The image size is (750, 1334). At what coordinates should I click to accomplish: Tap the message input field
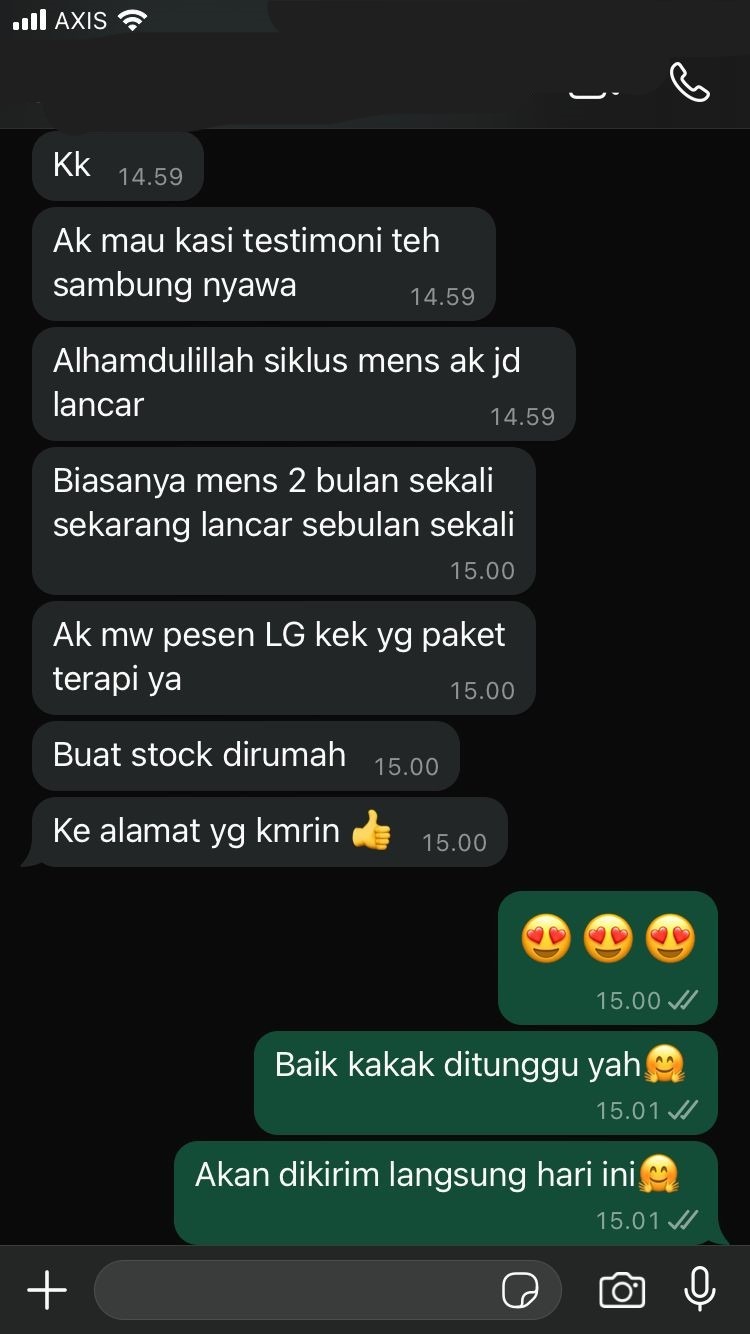pyautogui.click(x=295, y=1290)
